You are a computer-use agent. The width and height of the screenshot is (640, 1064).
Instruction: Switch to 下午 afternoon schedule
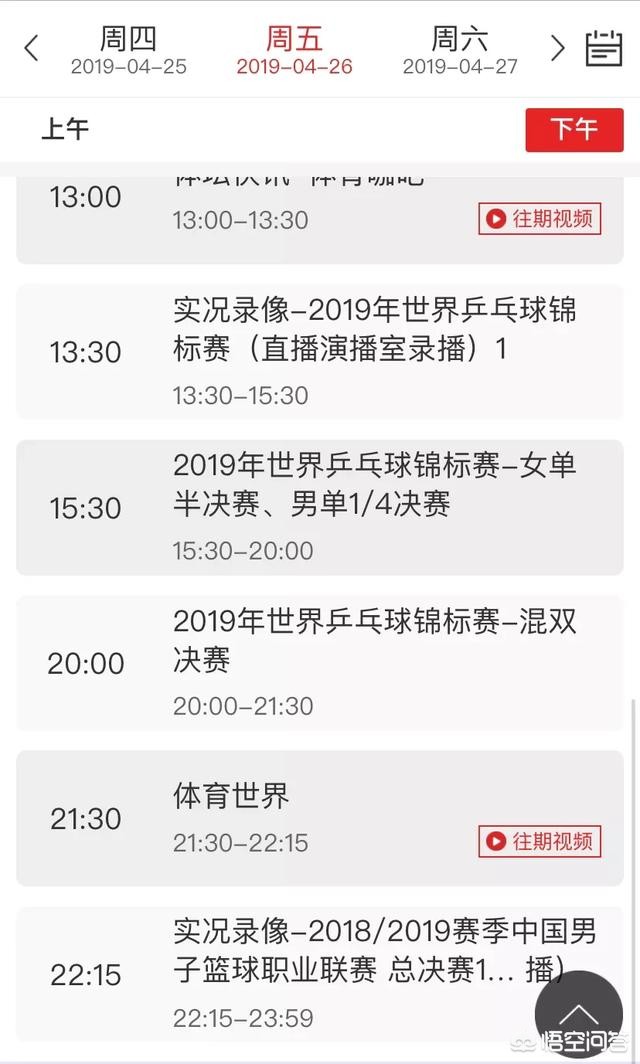click(574, 130)
